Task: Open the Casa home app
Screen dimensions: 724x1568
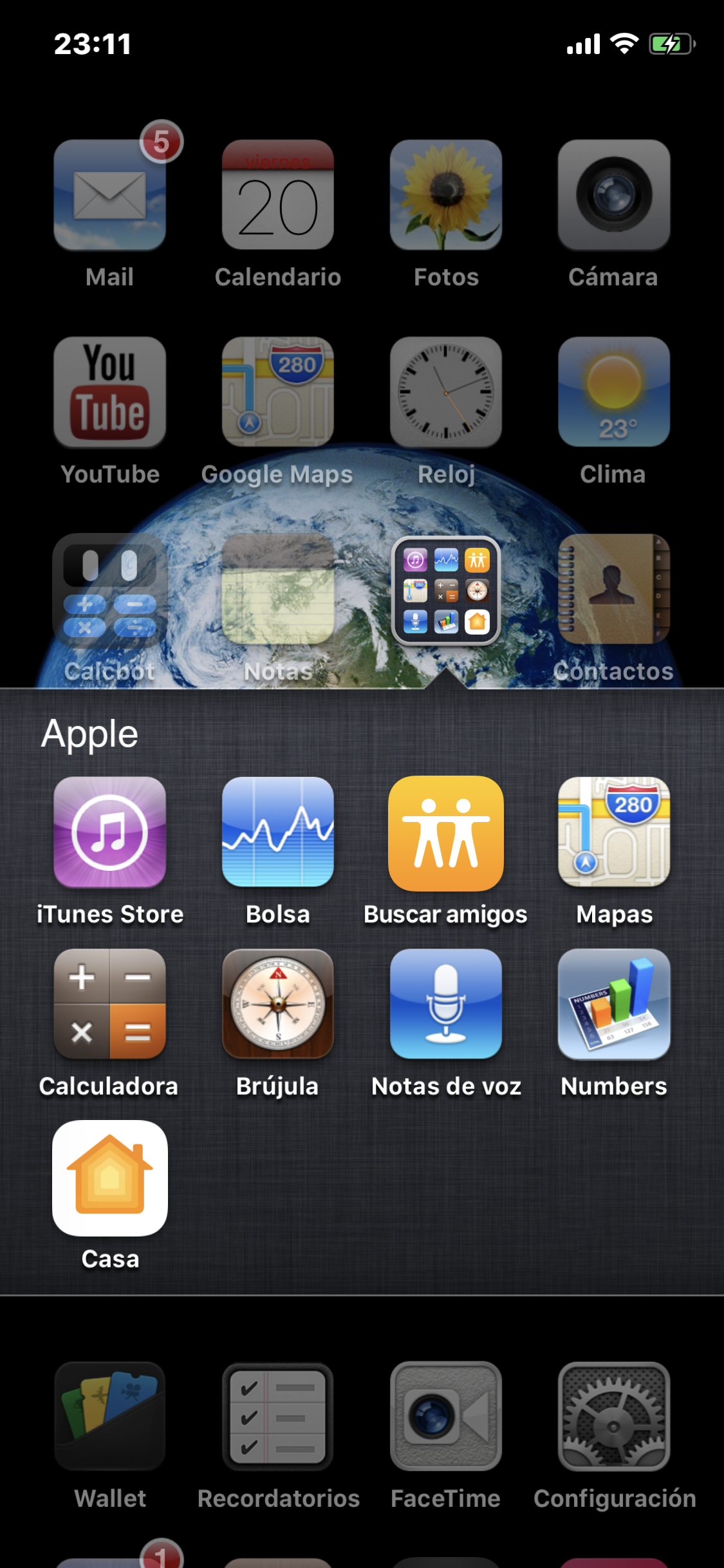Action: coord(109,1177)
